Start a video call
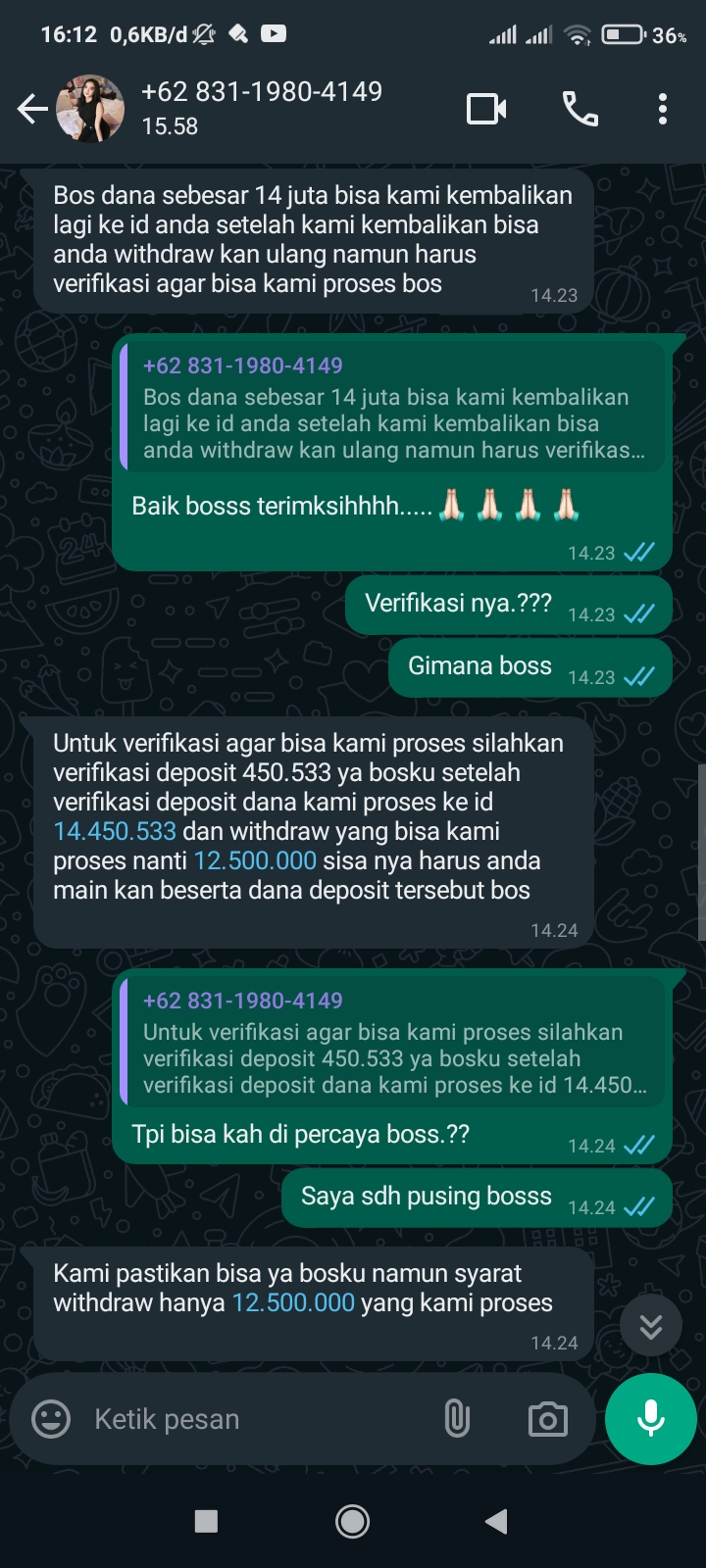This screenshot has width=706, height=1568. [486, 109]
